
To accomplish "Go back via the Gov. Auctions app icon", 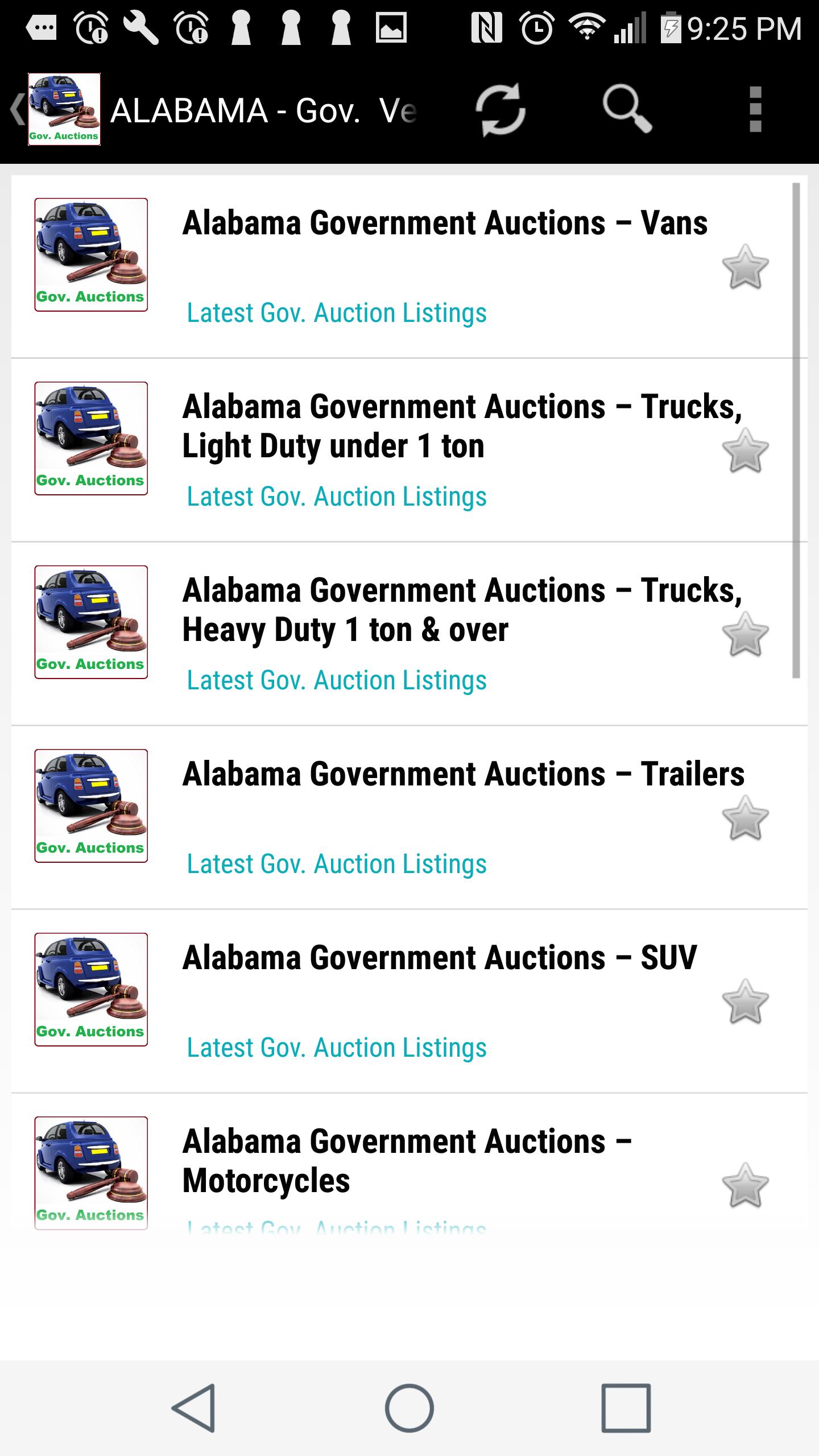I will (x=56, y=109).
